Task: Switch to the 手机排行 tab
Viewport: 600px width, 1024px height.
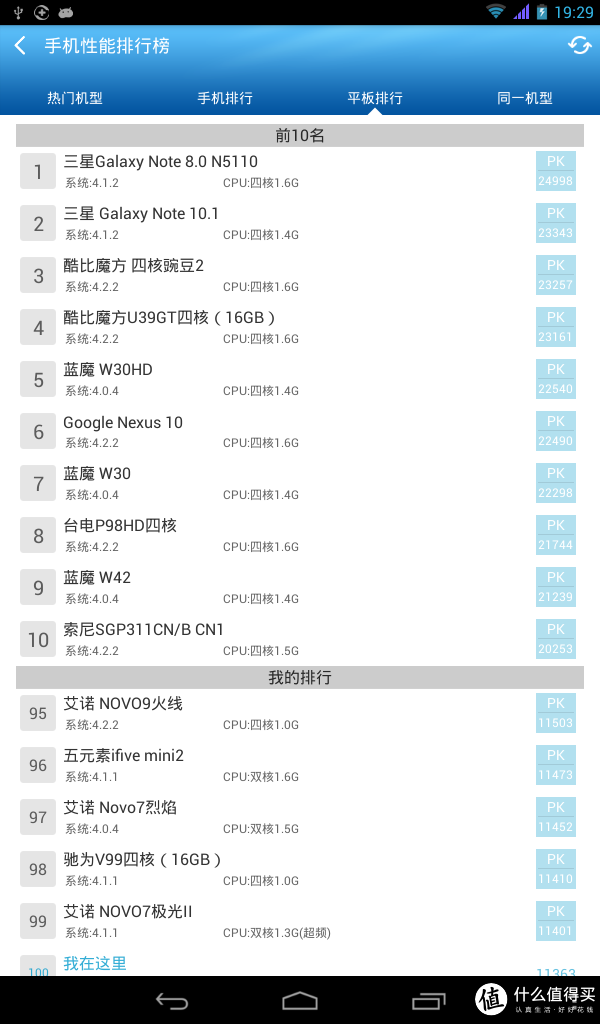Action: (x=225, y=98)
